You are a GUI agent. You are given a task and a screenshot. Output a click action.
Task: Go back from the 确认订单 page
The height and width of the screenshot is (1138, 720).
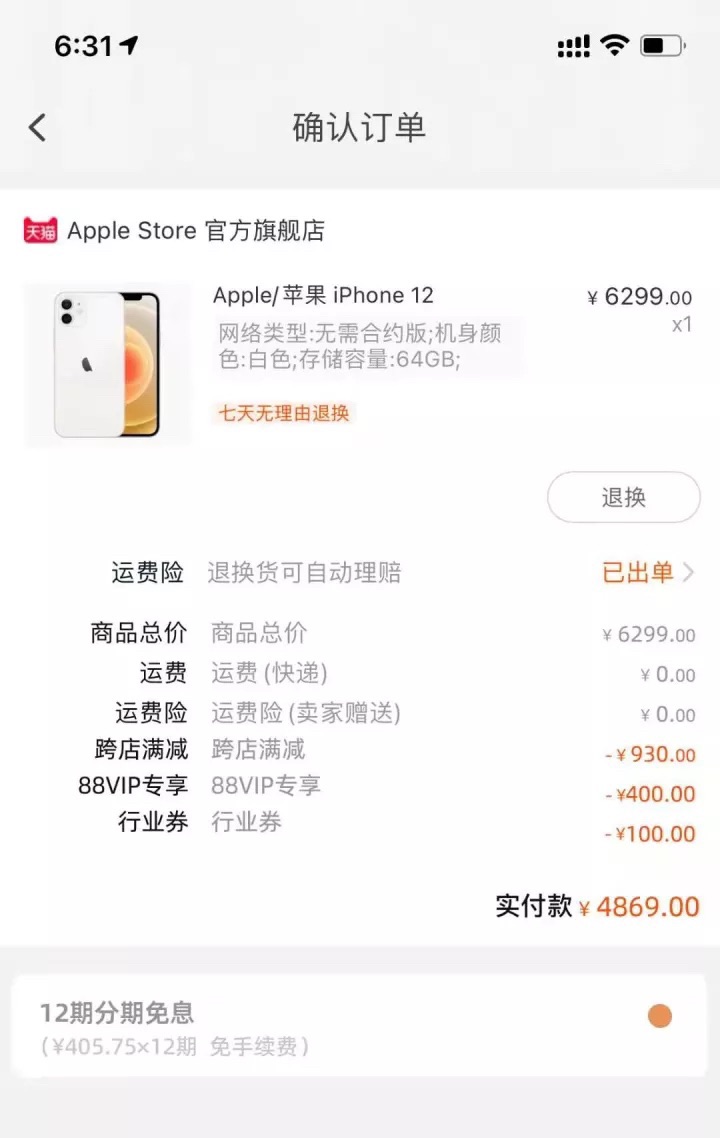(38, 127)
